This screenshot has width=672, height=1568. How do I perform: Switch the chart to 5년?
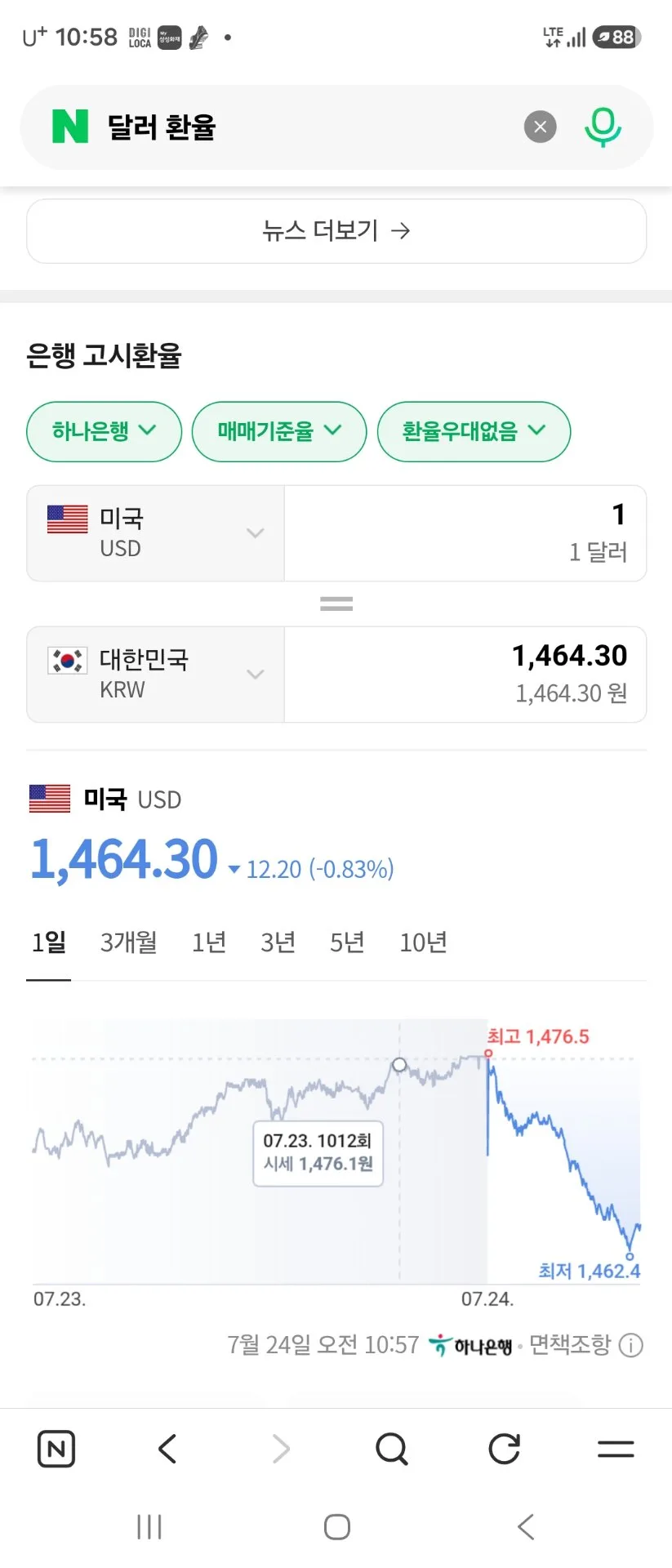[347, 942]
